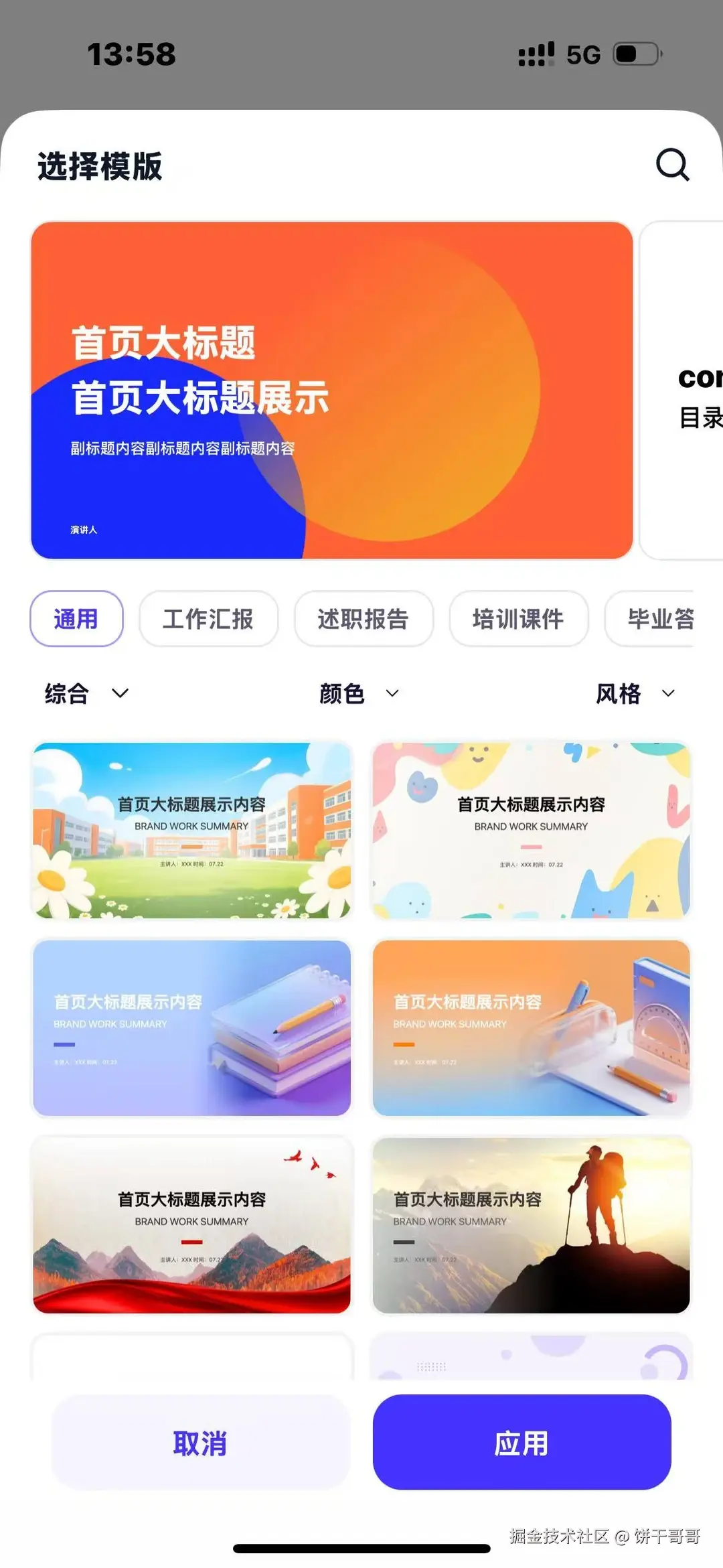The width and height of the screenshot is (723, 1568).
Task: Select the 通用 category chip
Action: click(x=76, y=619)
